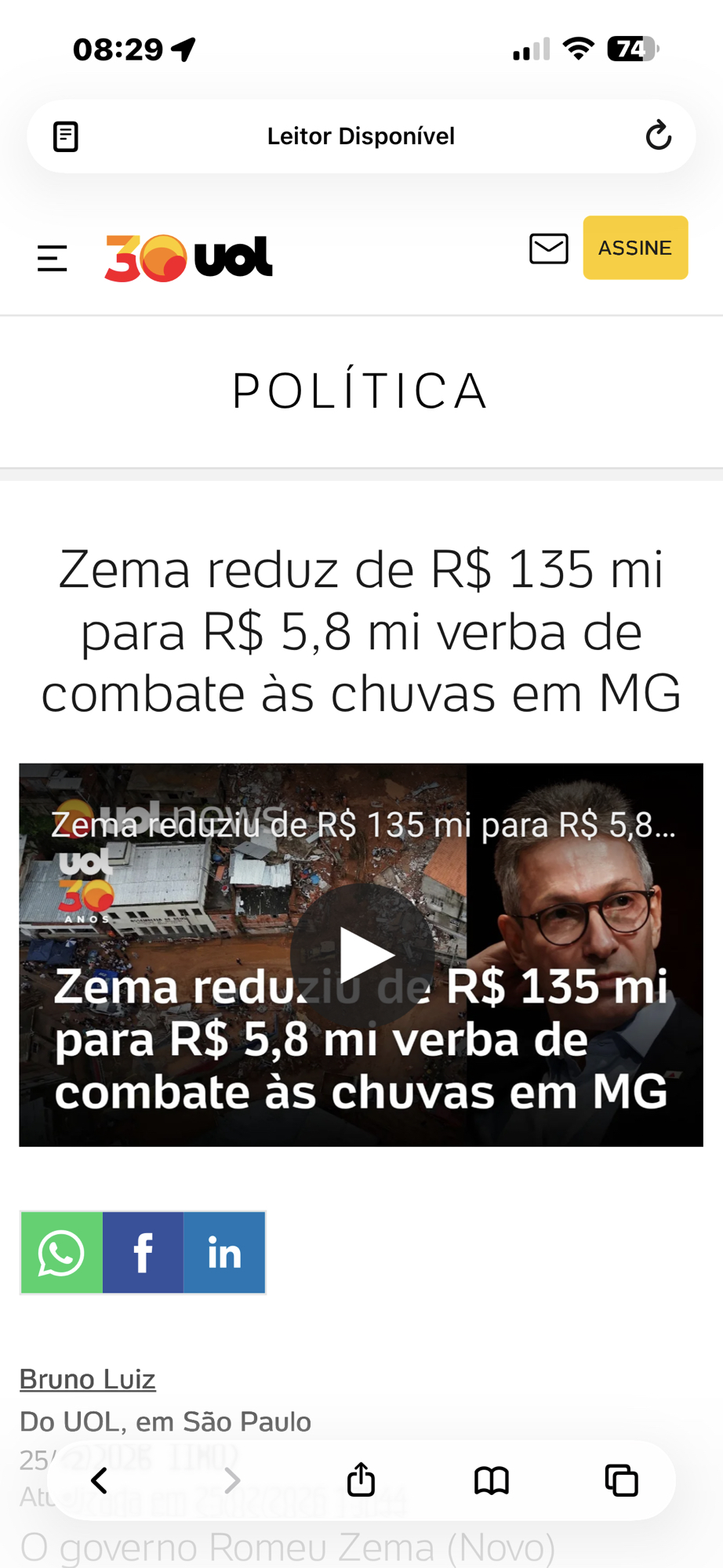Open the hamburger menu
Image resolution: width=723 pixels, height=1568 pixels.
pyautogui.click(x=53, y=258)
